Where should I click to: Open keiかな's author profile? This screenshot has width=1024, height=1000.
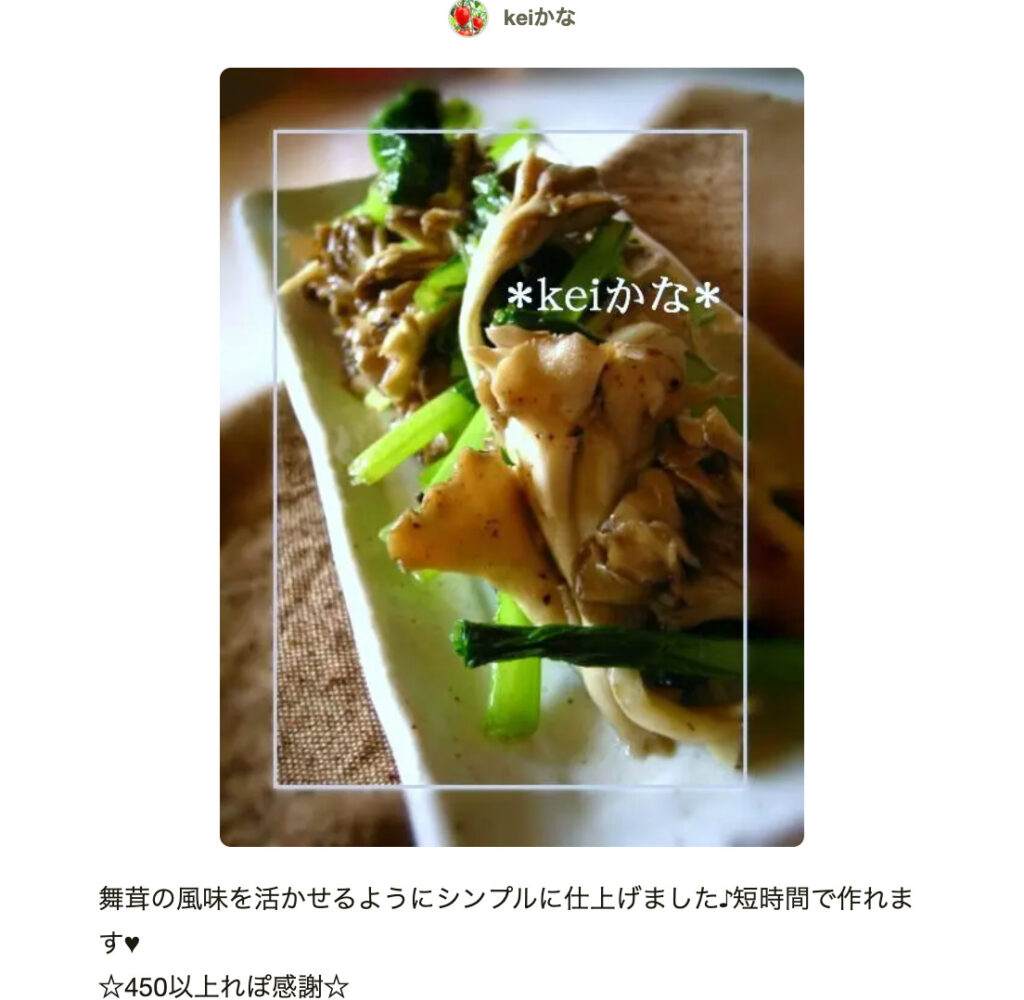point(539,18)
